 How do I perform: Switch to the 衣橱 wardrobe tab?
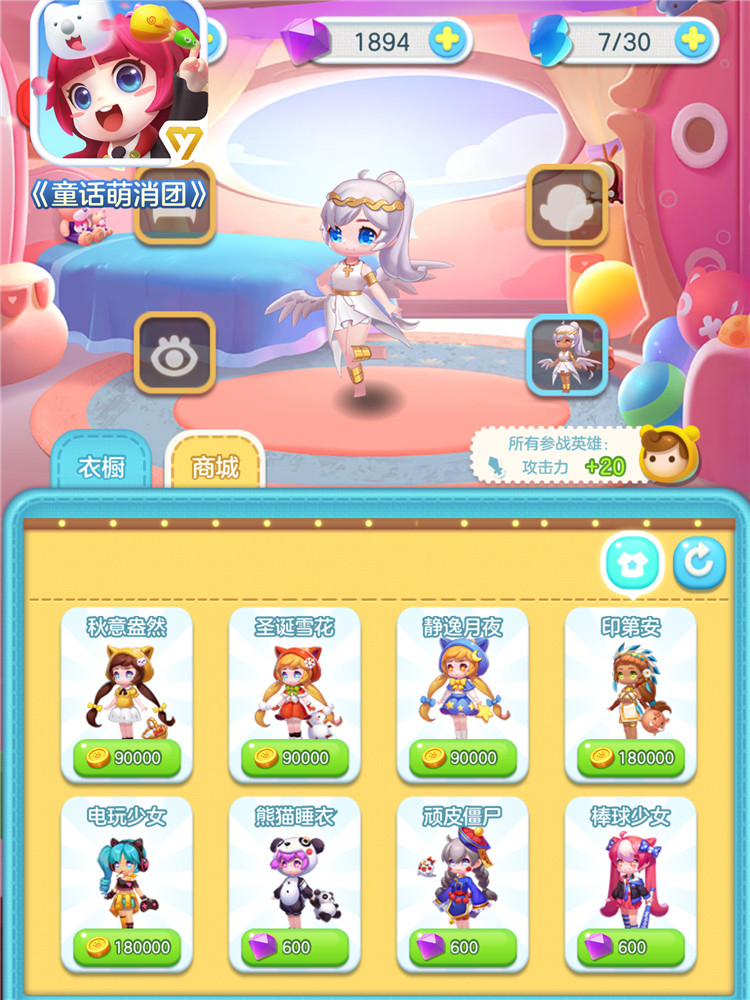point(101,466)
